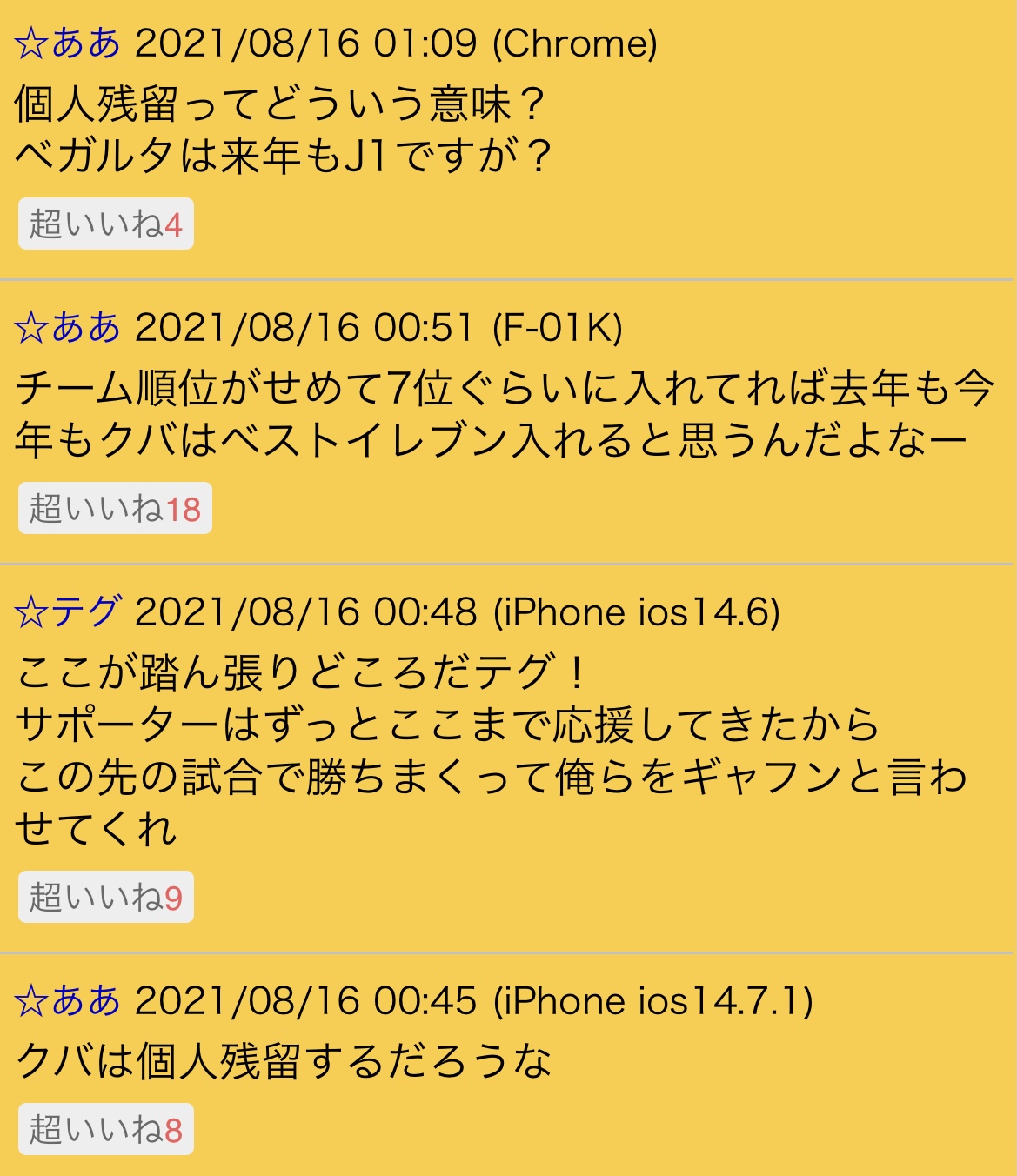Tap 超いいね on the 01:09 Chrome comment
The width and height of the screenshot is (1017, 1176).
tap(105, 224)
